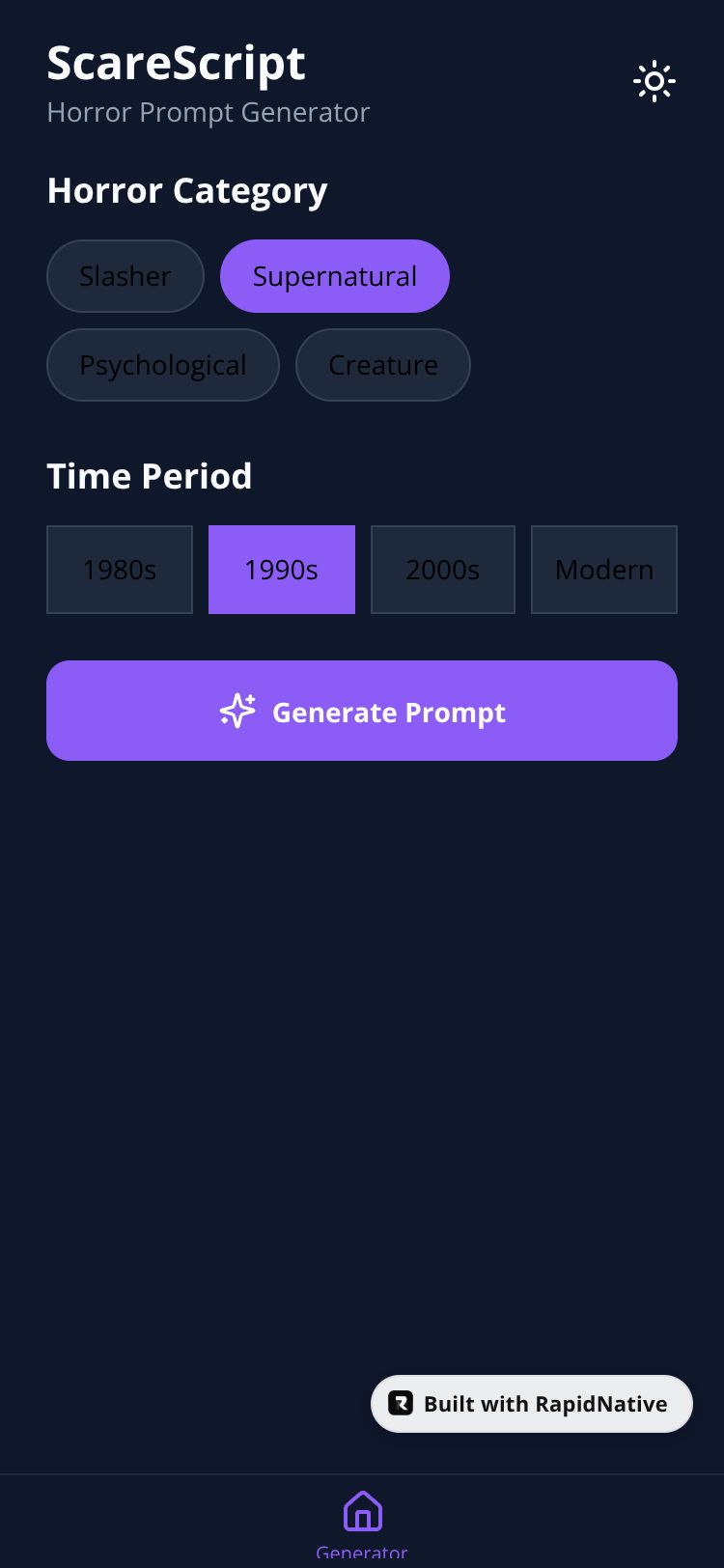The width and height of the screenshot is (724, 1568).
Task: Set time period to 1980s
Action: click(120, 570)
